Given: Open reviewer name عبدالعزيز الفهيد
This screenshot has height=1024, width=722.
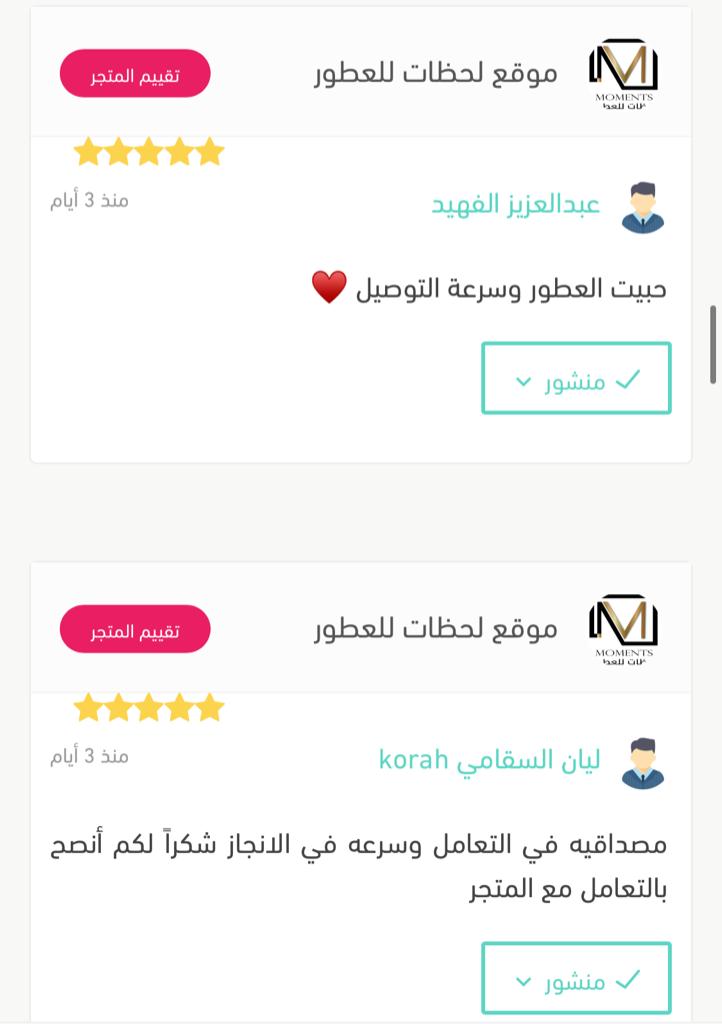Looking at the screenshot, I should tap(516, 205).
